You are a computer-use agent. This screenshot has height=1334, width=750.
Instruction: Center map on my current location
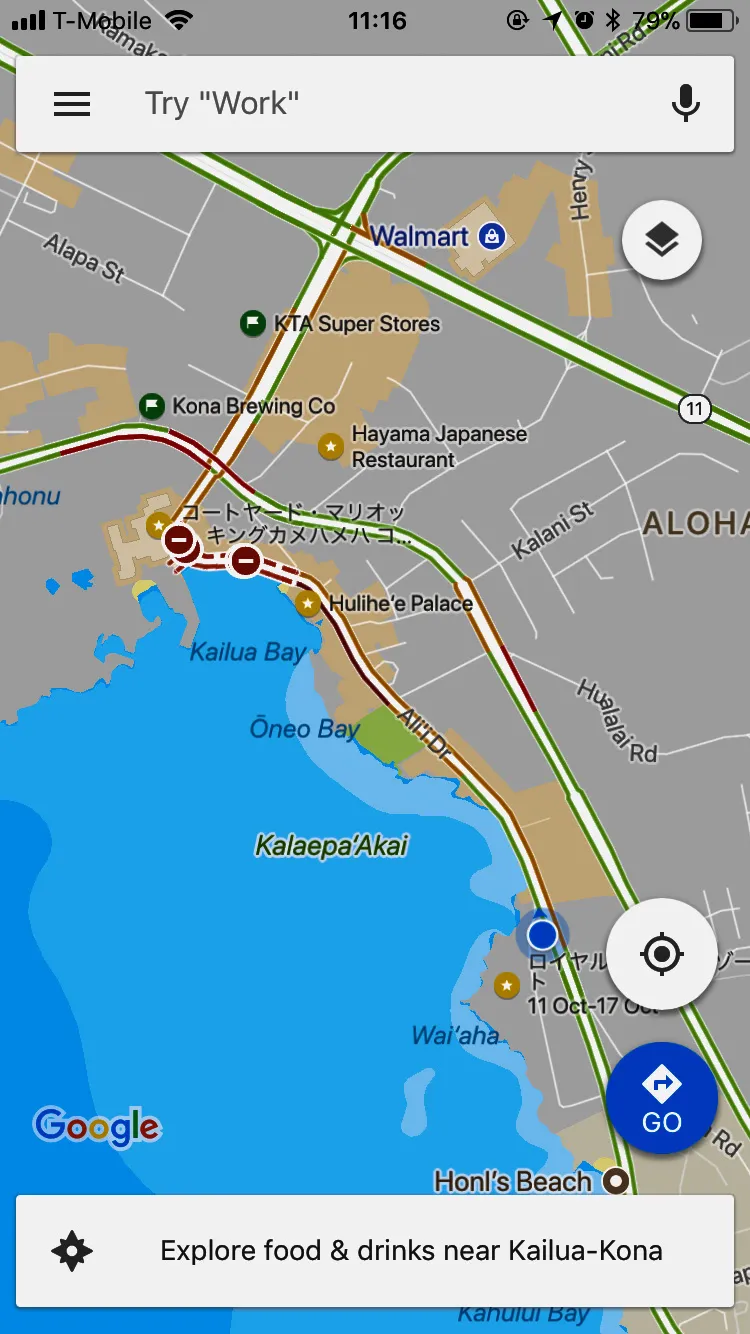661,954
